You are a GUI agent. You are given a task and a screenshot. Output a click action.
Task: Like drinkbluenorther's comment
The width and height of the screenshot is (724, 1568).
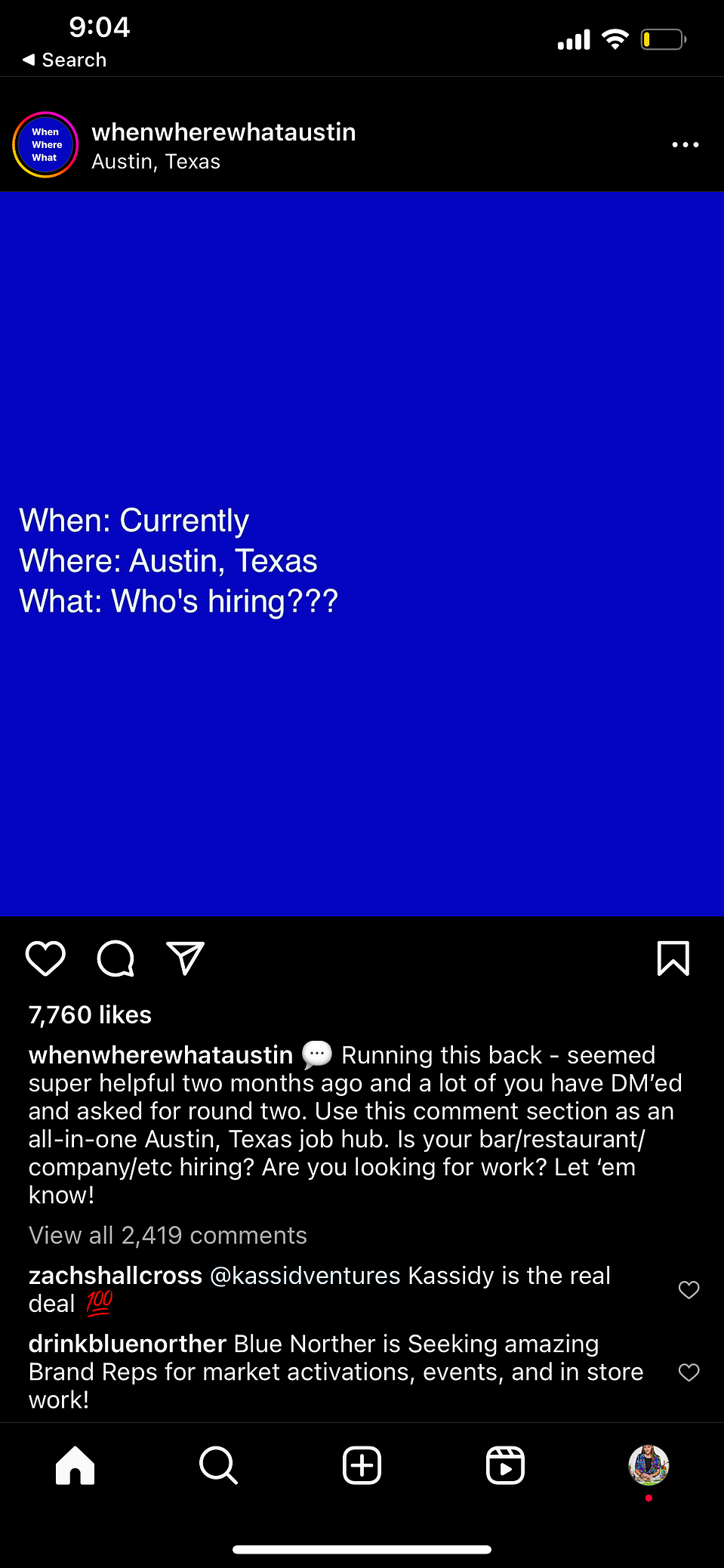click(689, 1372)
